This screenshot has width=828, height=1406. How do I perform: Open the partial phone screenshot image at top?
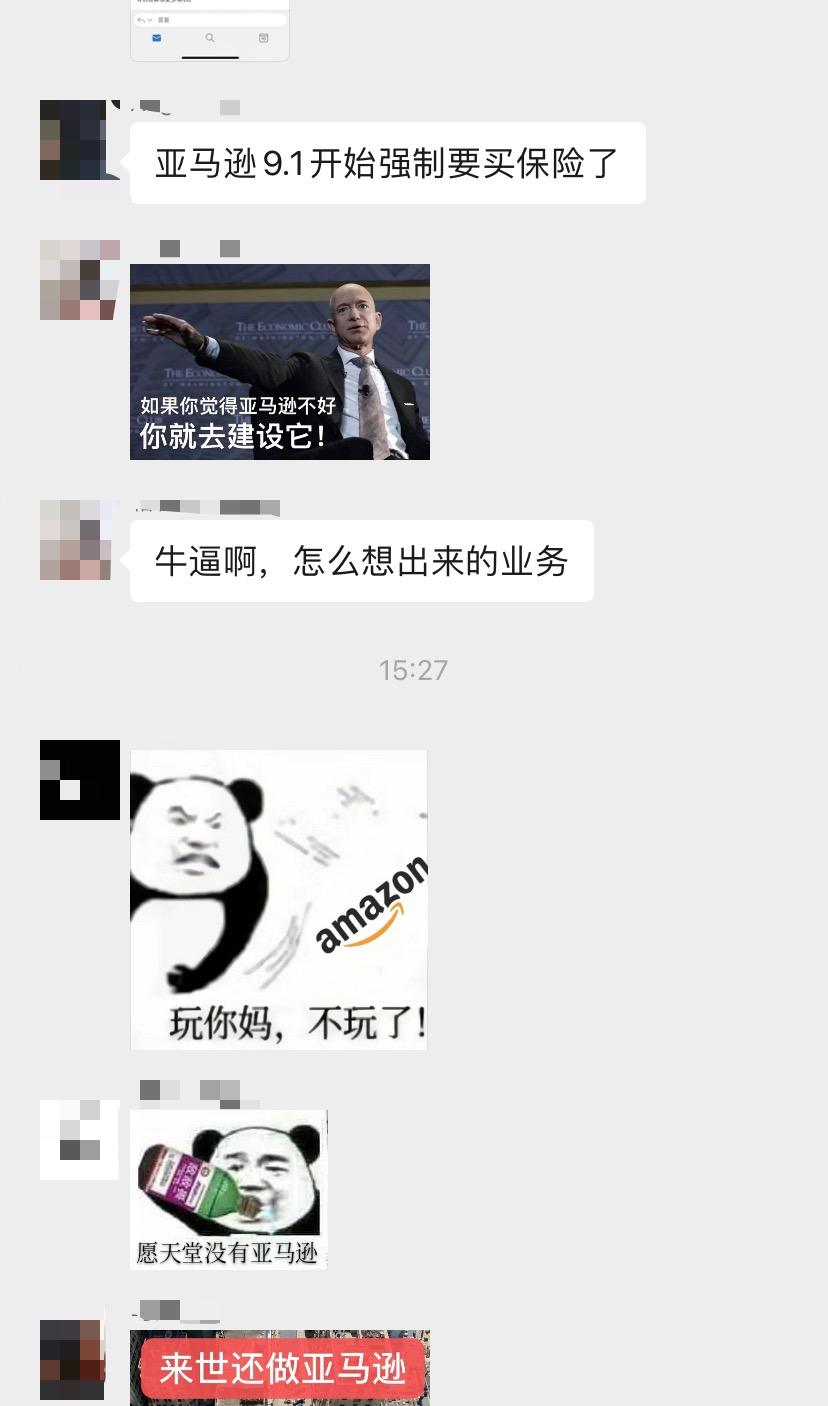click(210, 31)
